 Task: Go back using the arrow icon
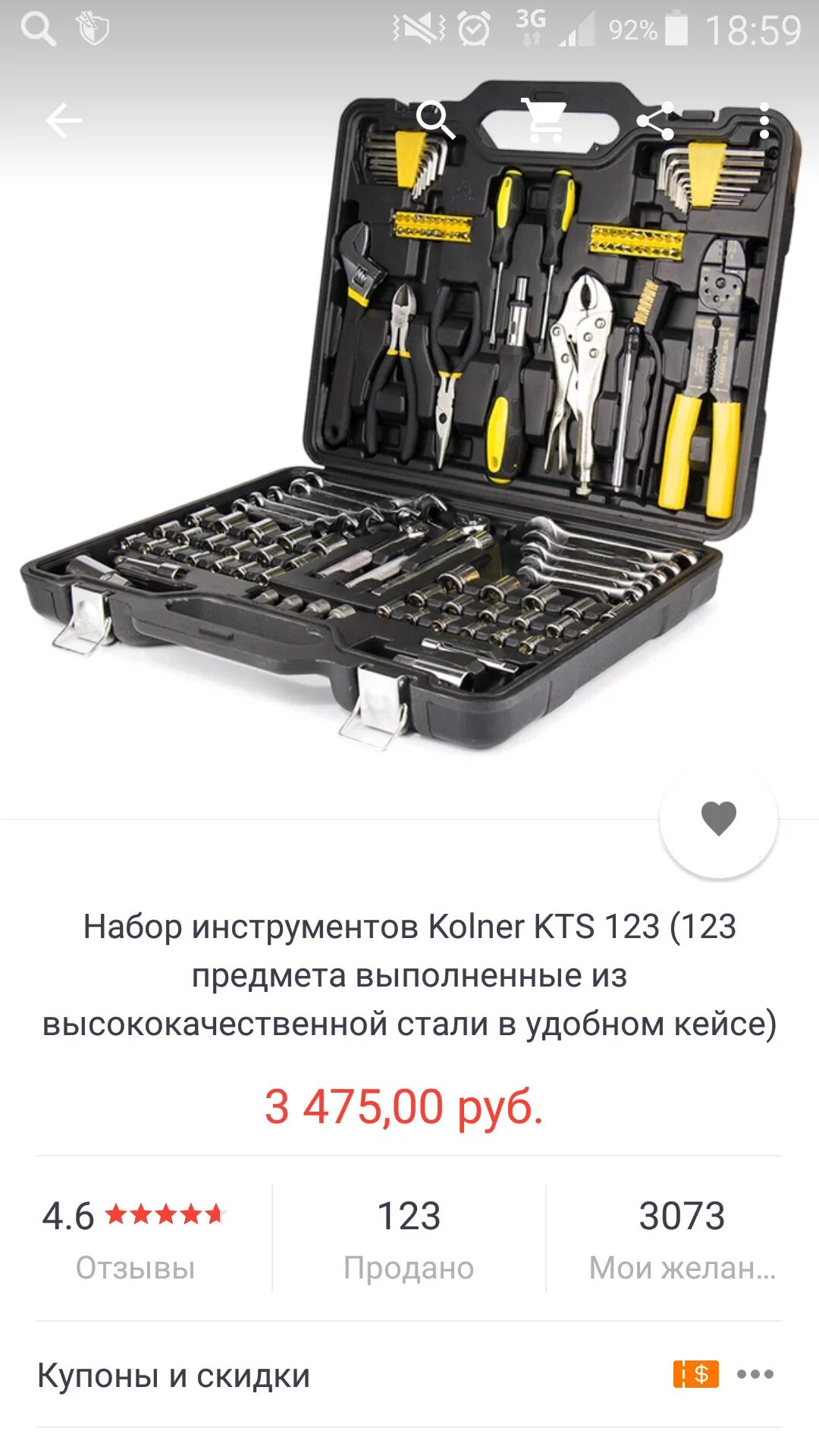pos(64,121)
